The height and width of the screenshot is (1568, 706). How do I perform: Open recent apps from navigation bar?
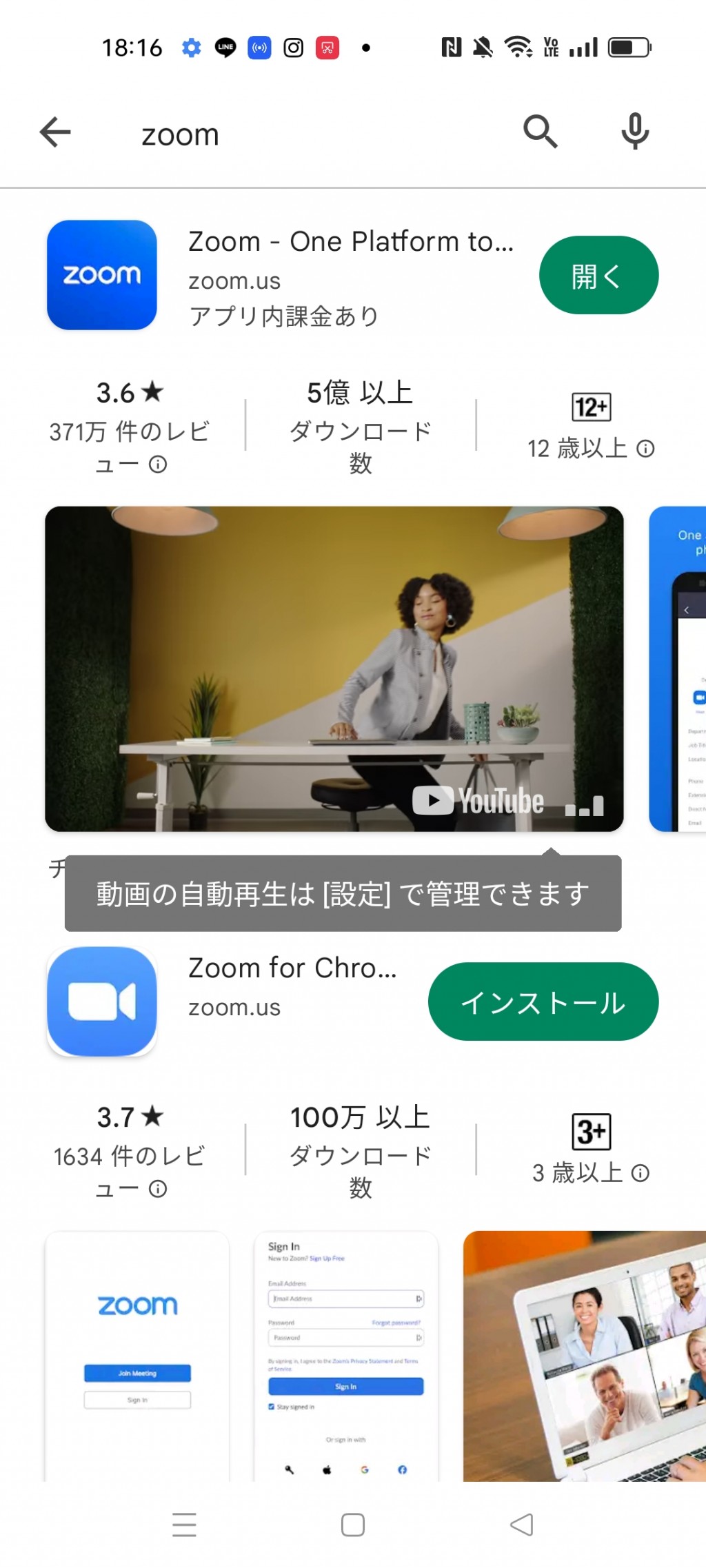tap(184, 1525)
